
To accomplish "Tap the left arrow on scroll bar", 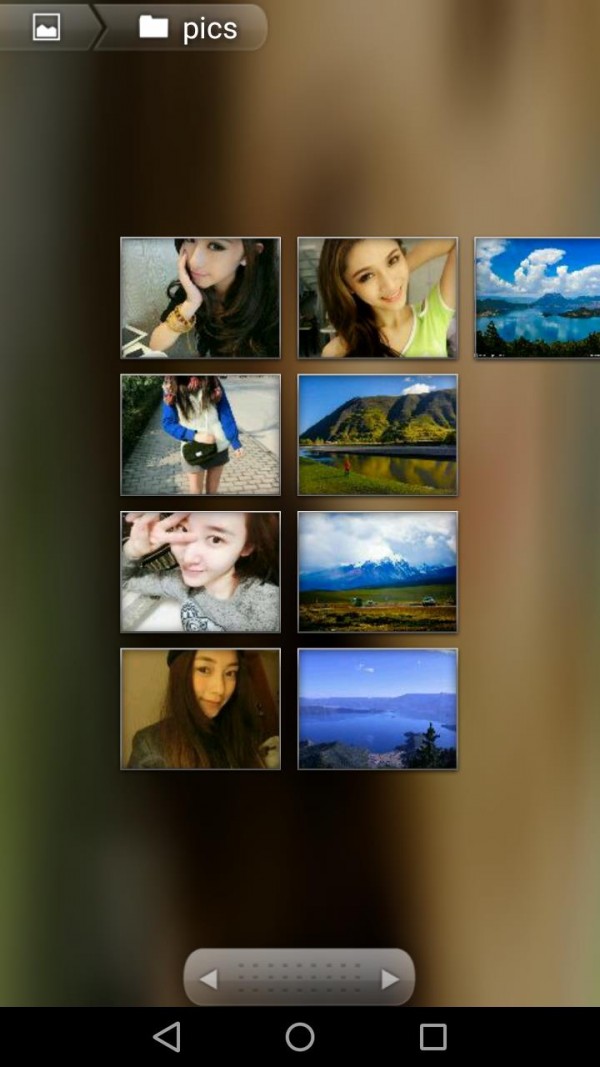I will click(208, 979).
